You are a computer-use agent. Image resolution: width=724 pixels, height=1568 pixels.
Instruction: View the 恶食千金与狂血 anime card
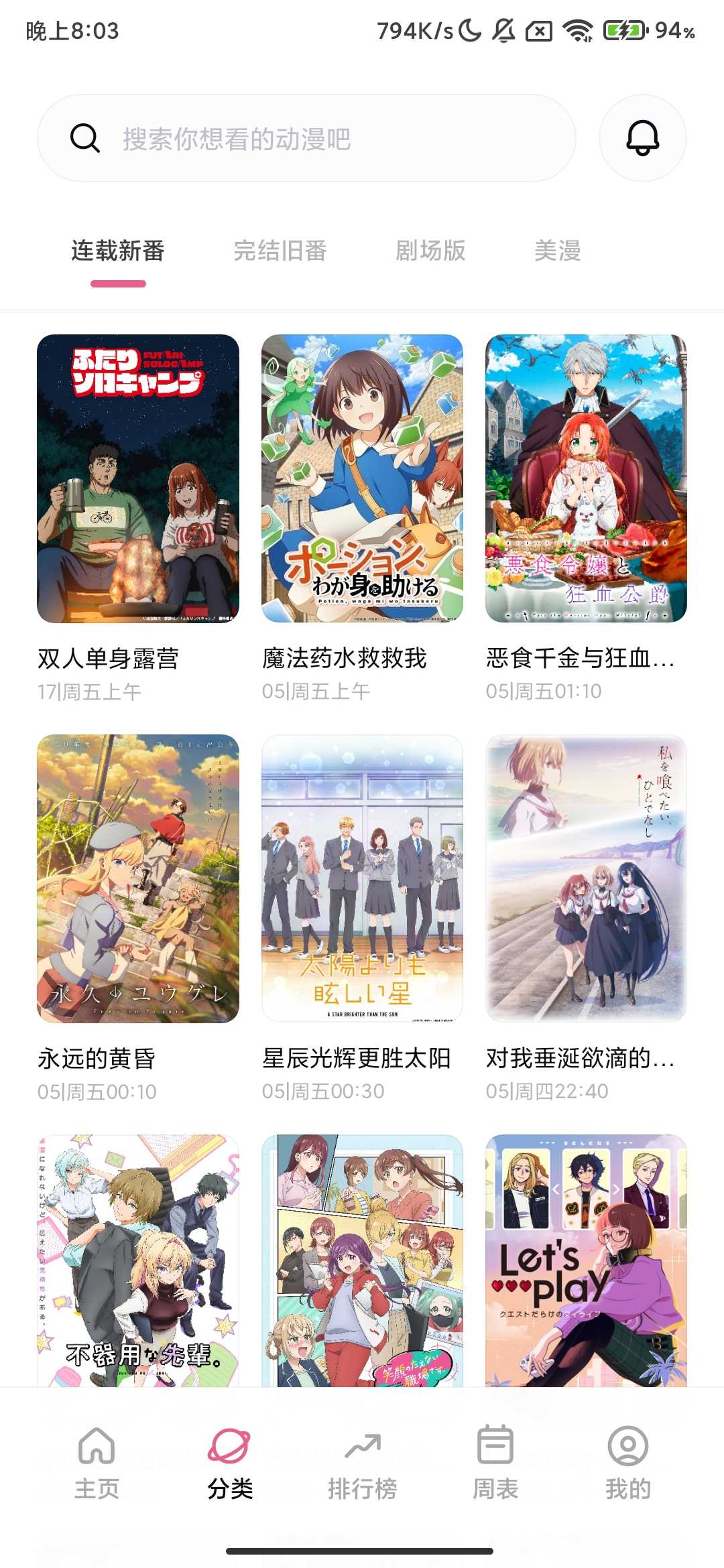tap(586, 478)
